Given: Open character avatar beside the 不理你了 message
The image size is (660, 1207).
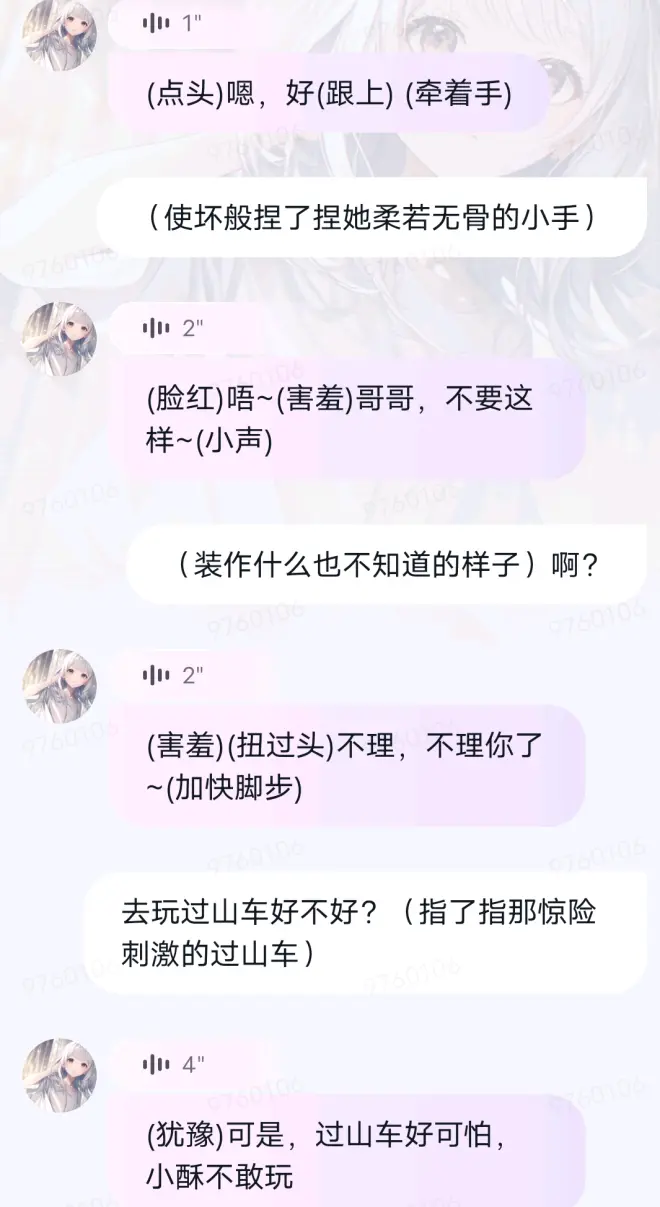Looking at the screenshot, I should coord(60,685).
